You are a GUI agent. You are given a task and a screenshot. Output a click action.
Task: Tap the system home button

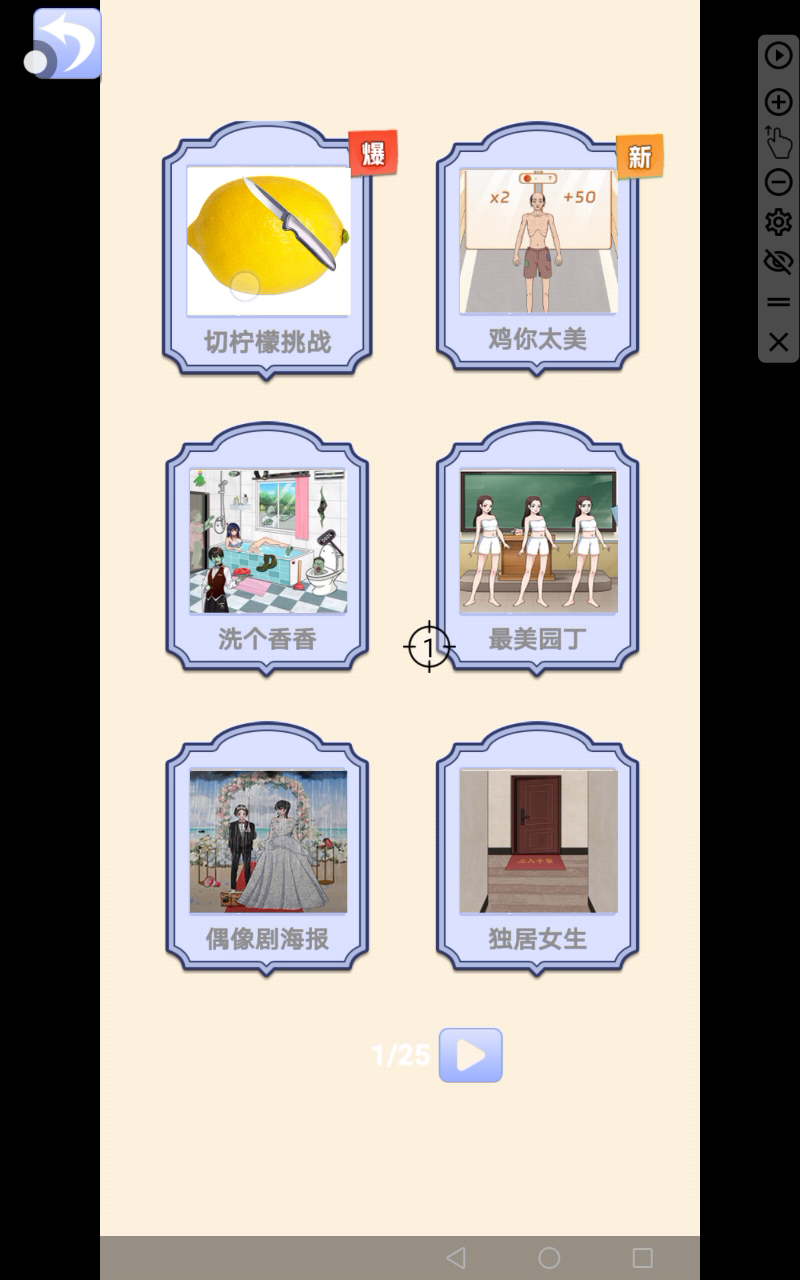(x=549, y=1257)
